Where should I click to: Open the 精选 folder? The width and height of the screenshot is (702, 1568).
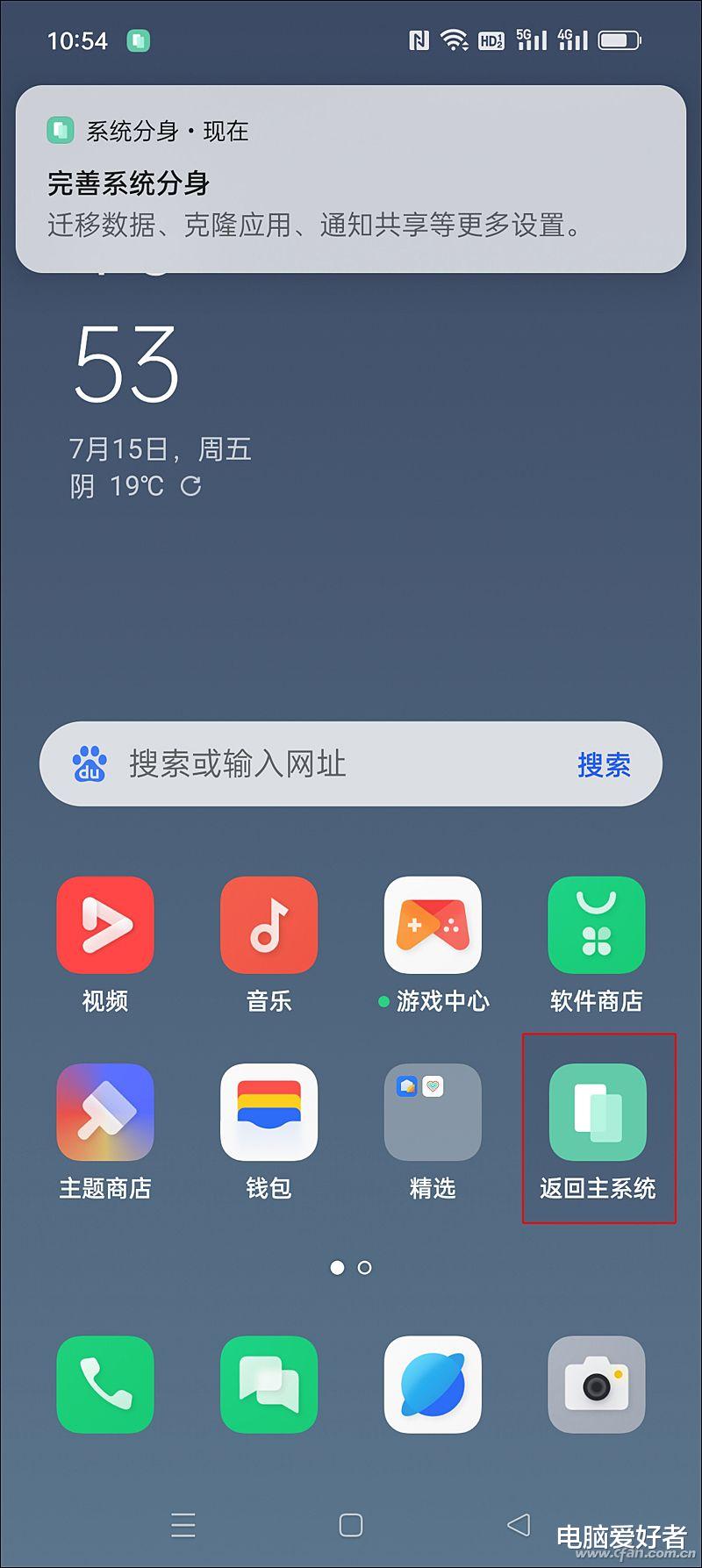pos(433,1112)
